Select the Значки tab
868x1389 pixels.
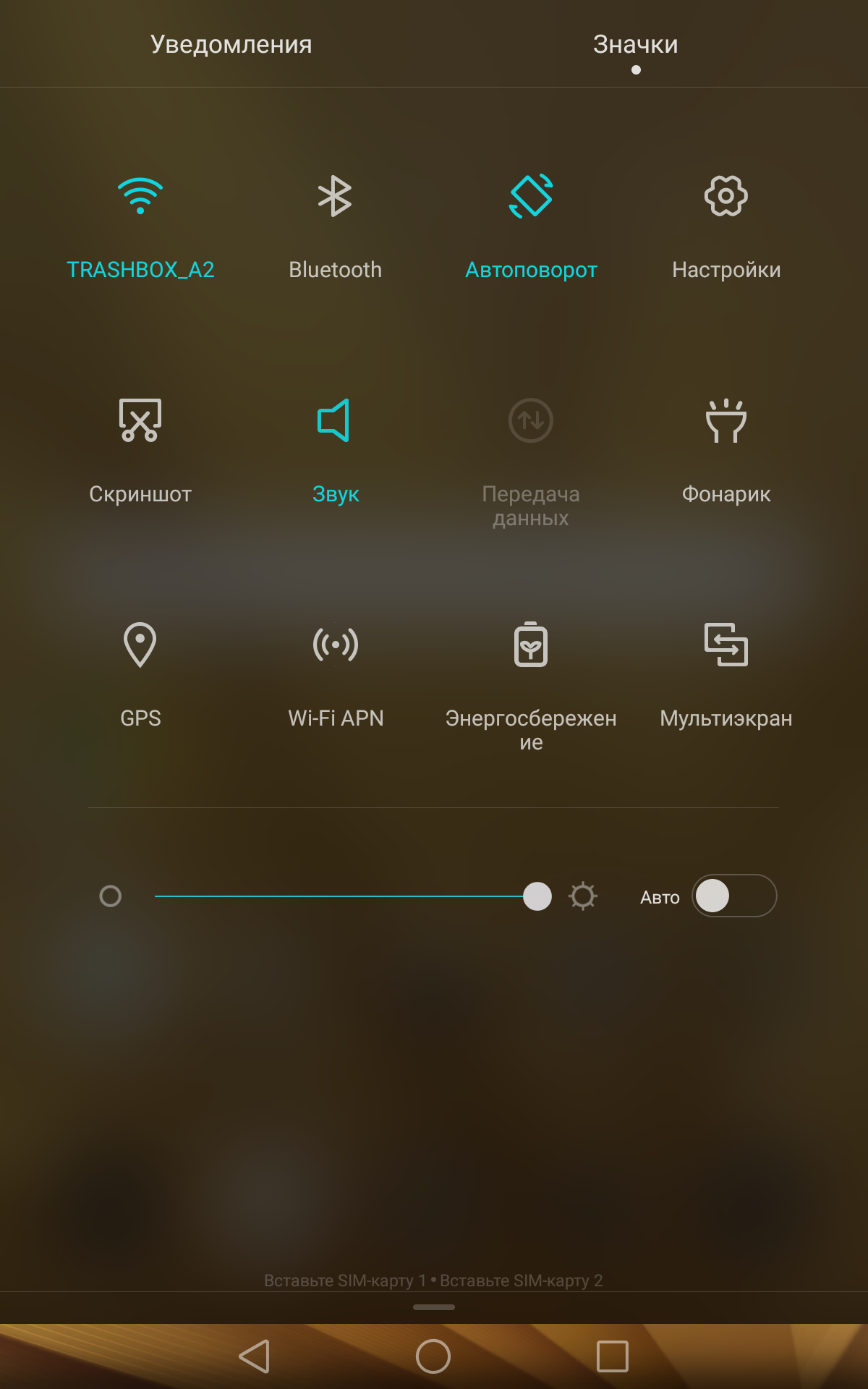[x=635, y=44]
